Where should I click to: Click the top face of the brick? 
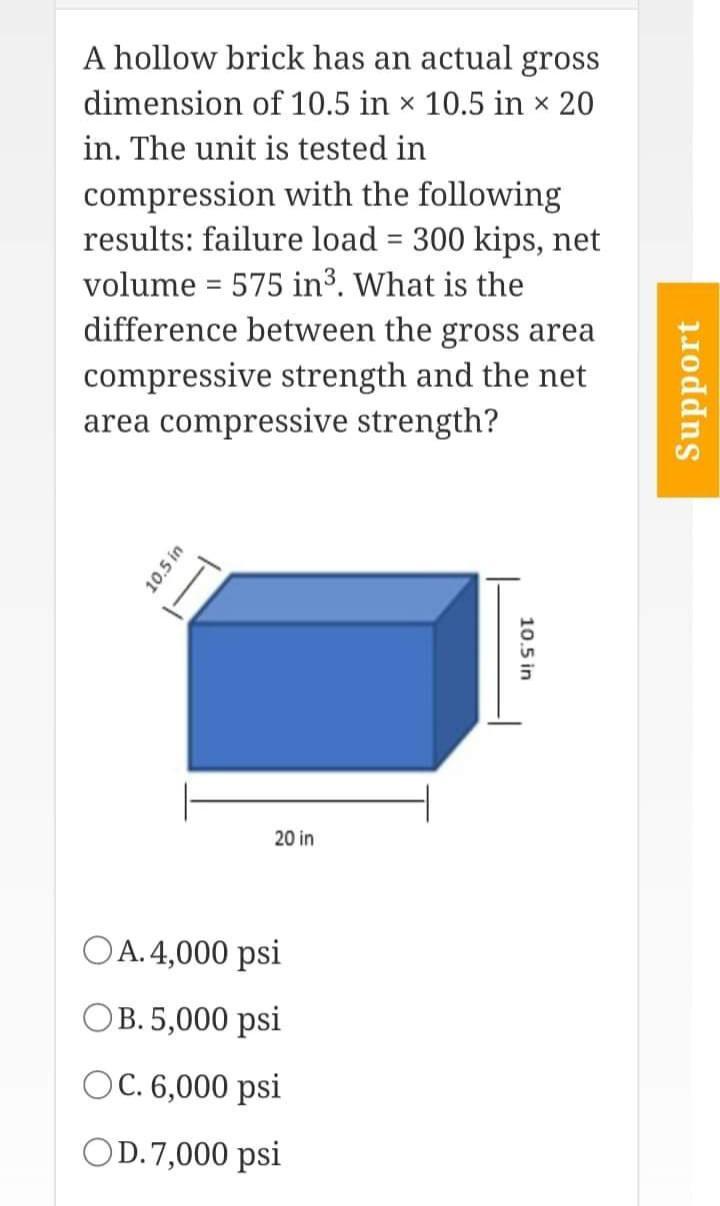(330, 600)
